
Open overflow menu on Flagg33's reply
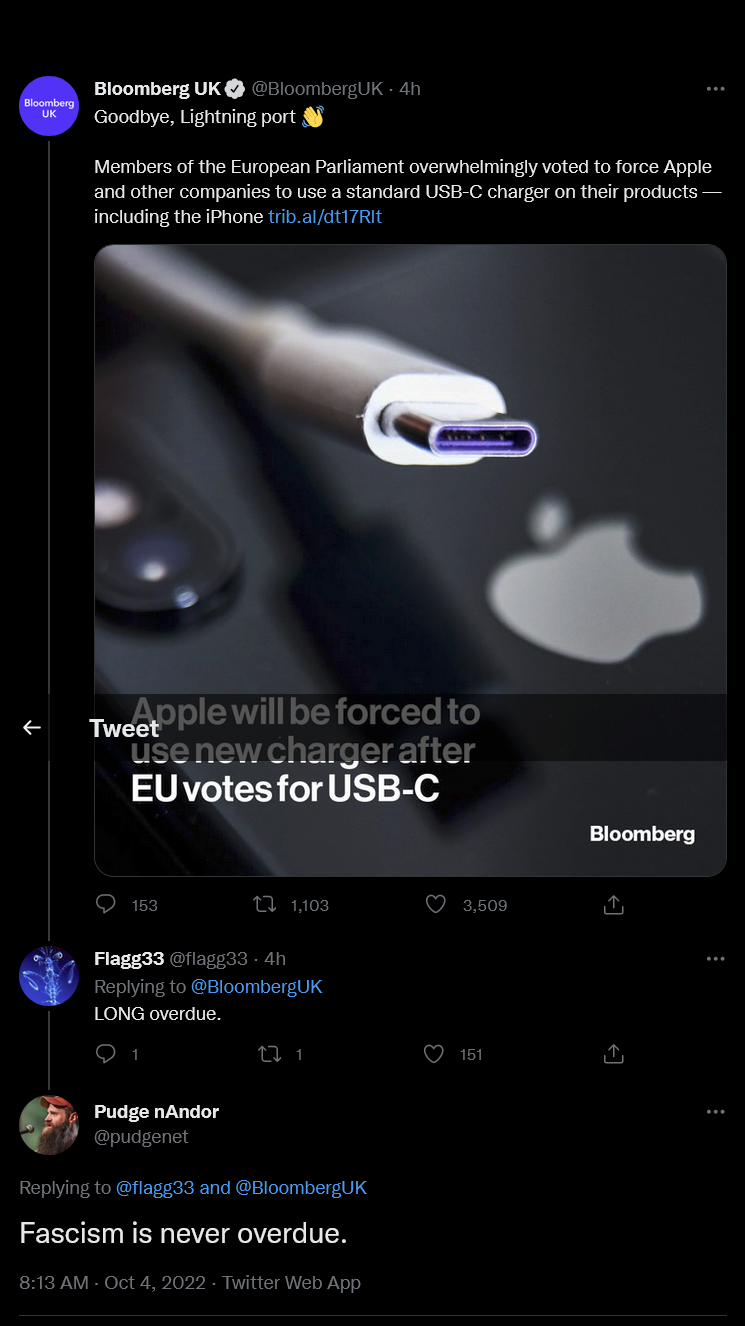pyautogui.click(x=715, y=959)
